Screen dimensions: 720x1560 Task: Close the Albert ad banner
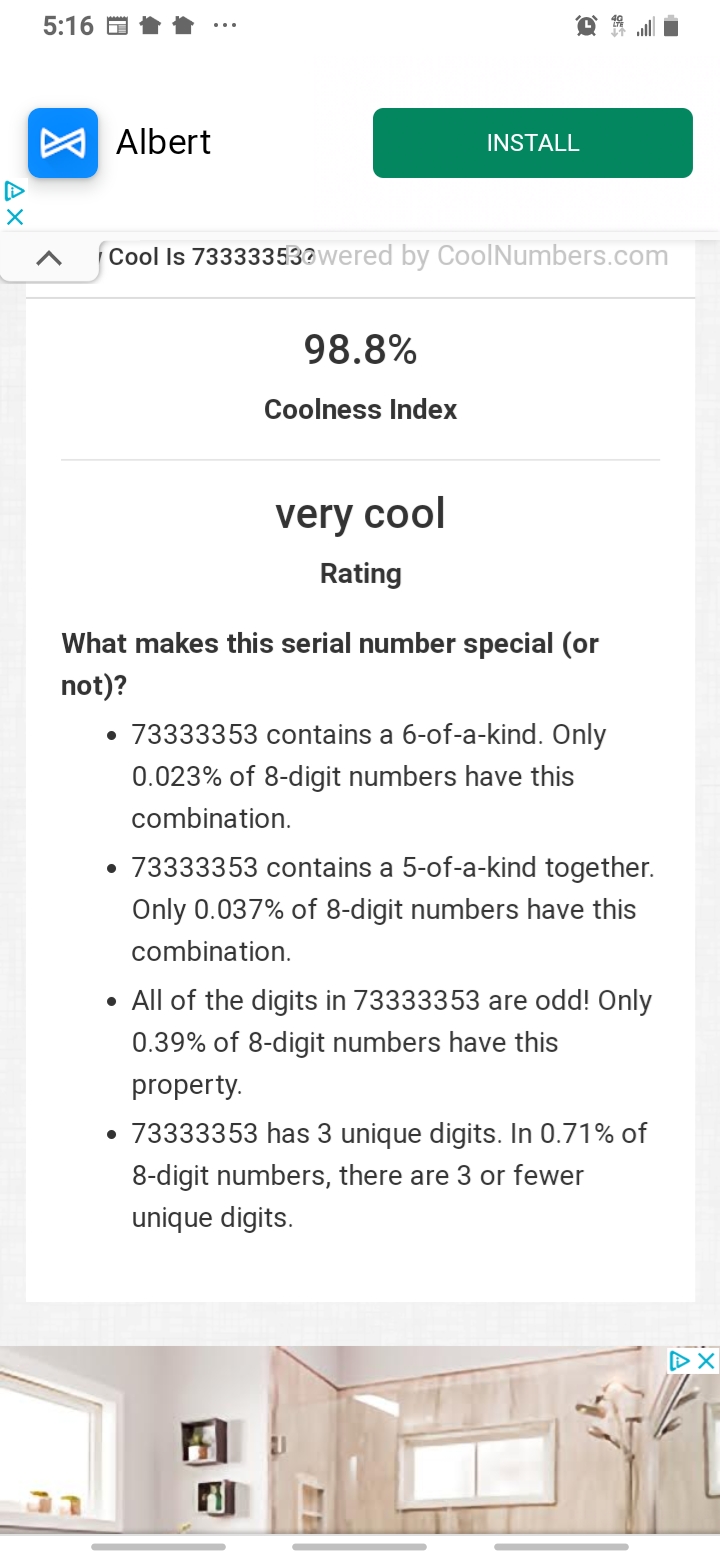tap(14, 216)
